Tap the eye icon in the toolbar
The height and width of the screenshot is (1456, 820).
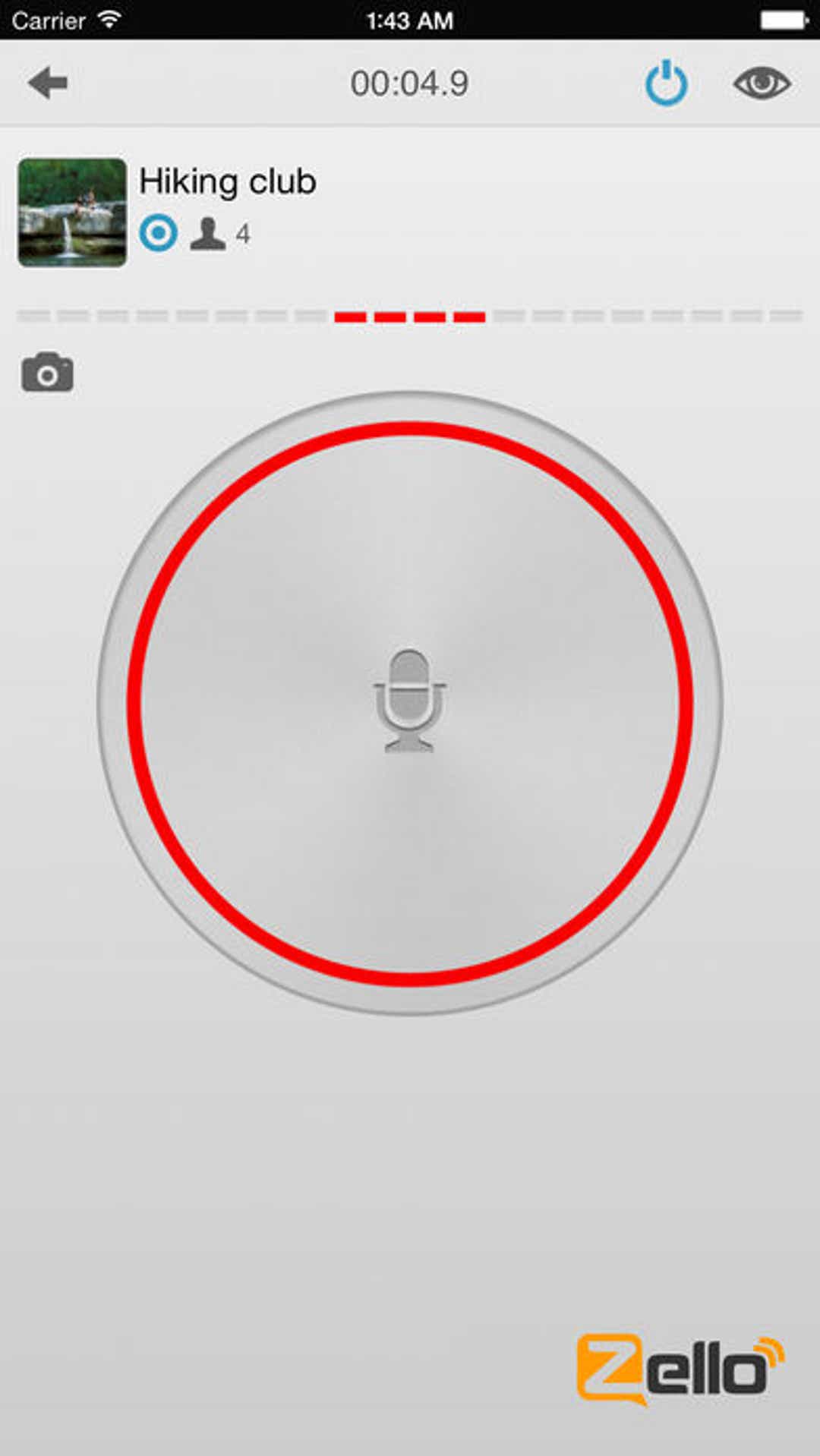[762, 84]
